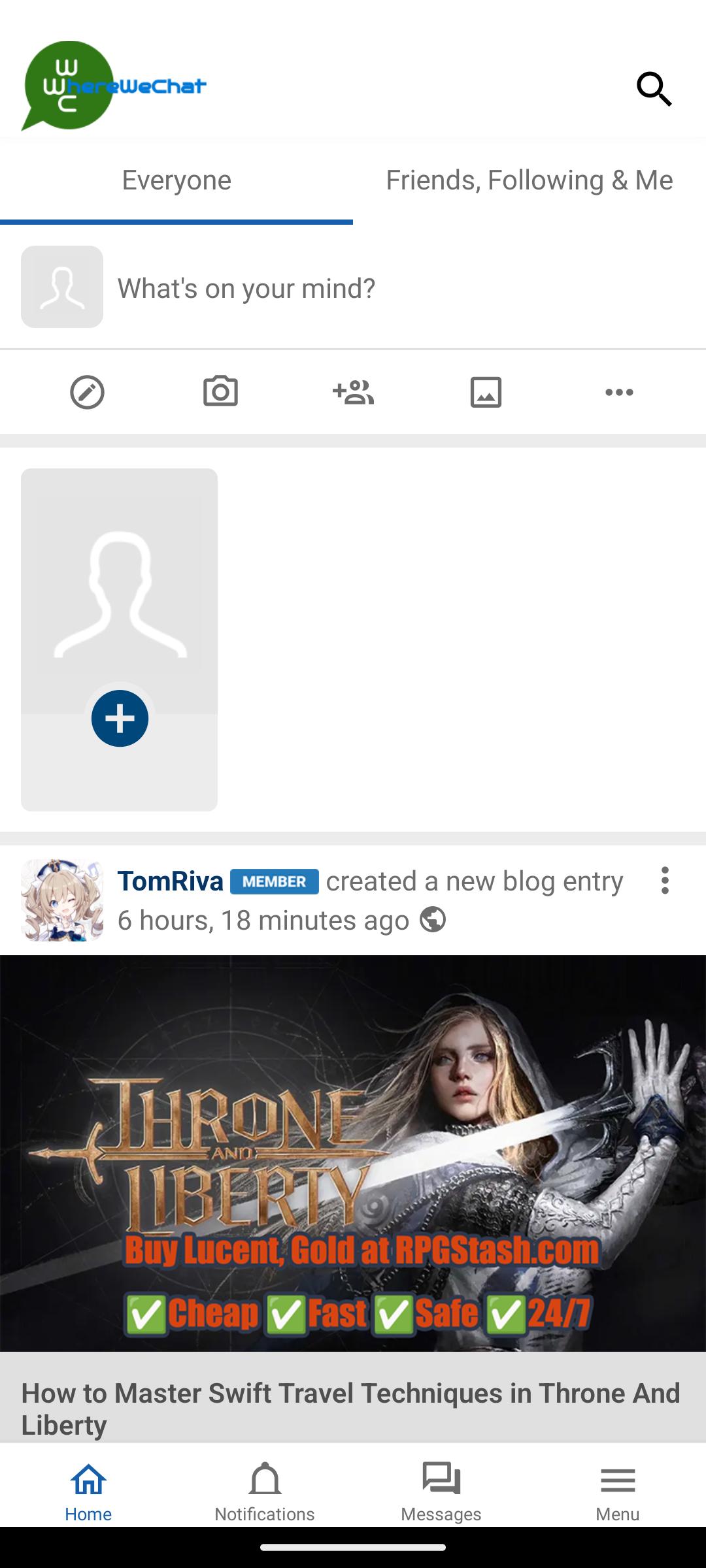706x1568 pixels.
Task: Select the Everyone feed tab
Action: pyautogui.click(x=176, y=181)
